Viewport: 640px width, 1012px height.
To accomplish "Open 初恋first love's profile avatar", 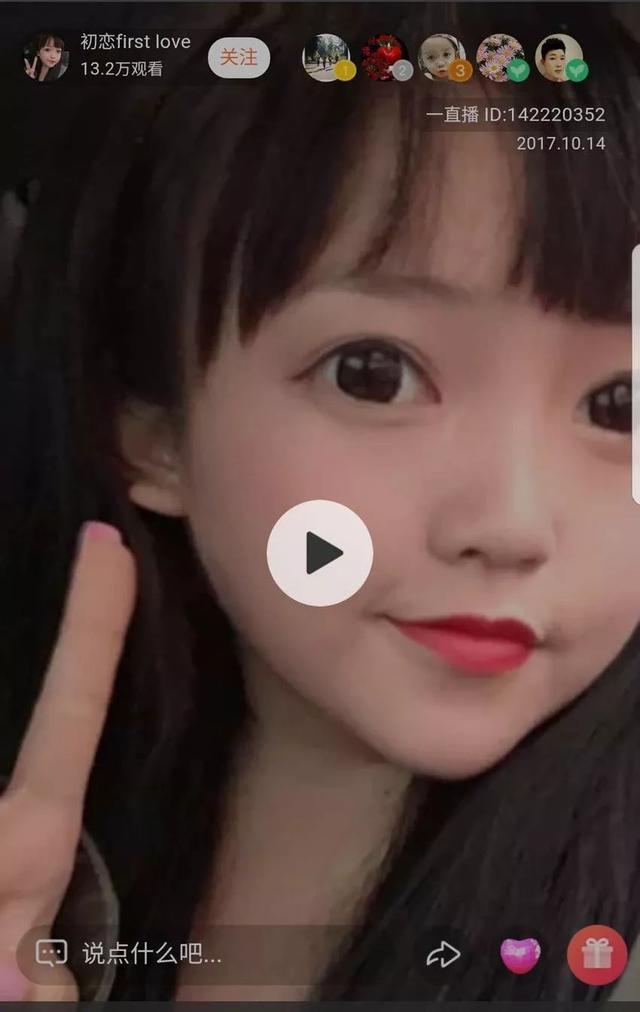I will pos(46,57).
